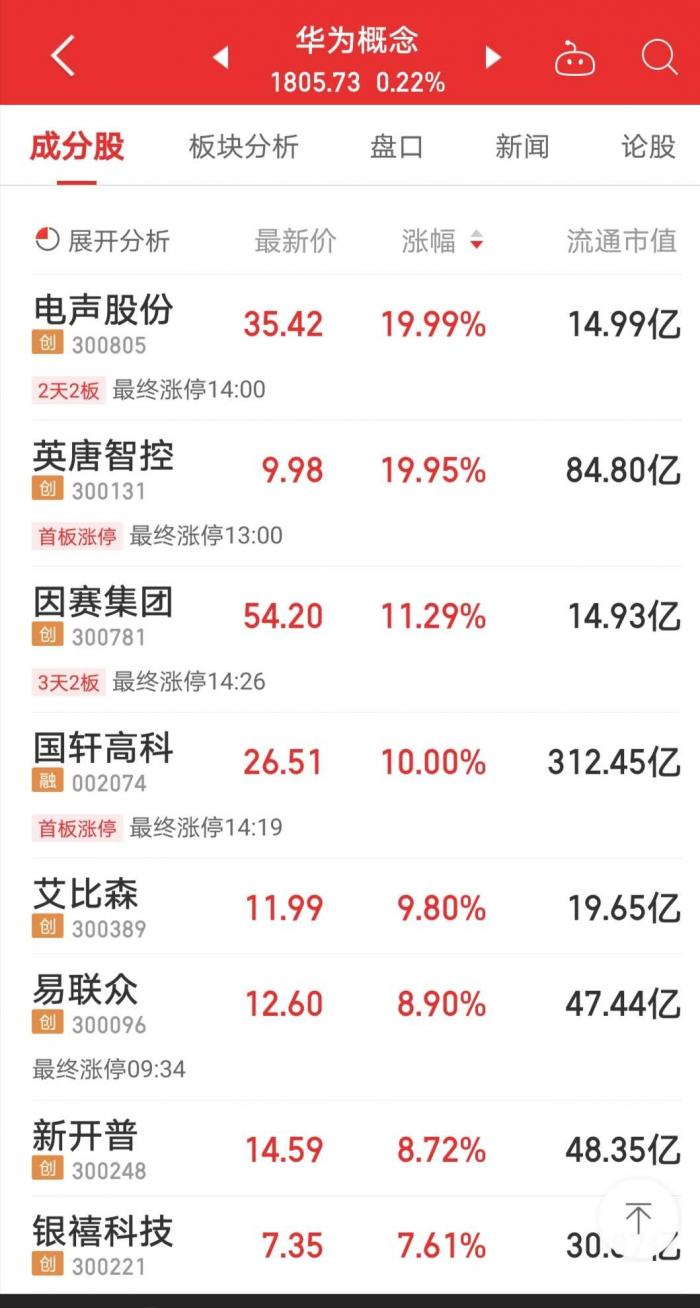The width and height of the screenshot is (700, 1308).
Task: Open search with the magnifier icon
Action: (659, 57)
